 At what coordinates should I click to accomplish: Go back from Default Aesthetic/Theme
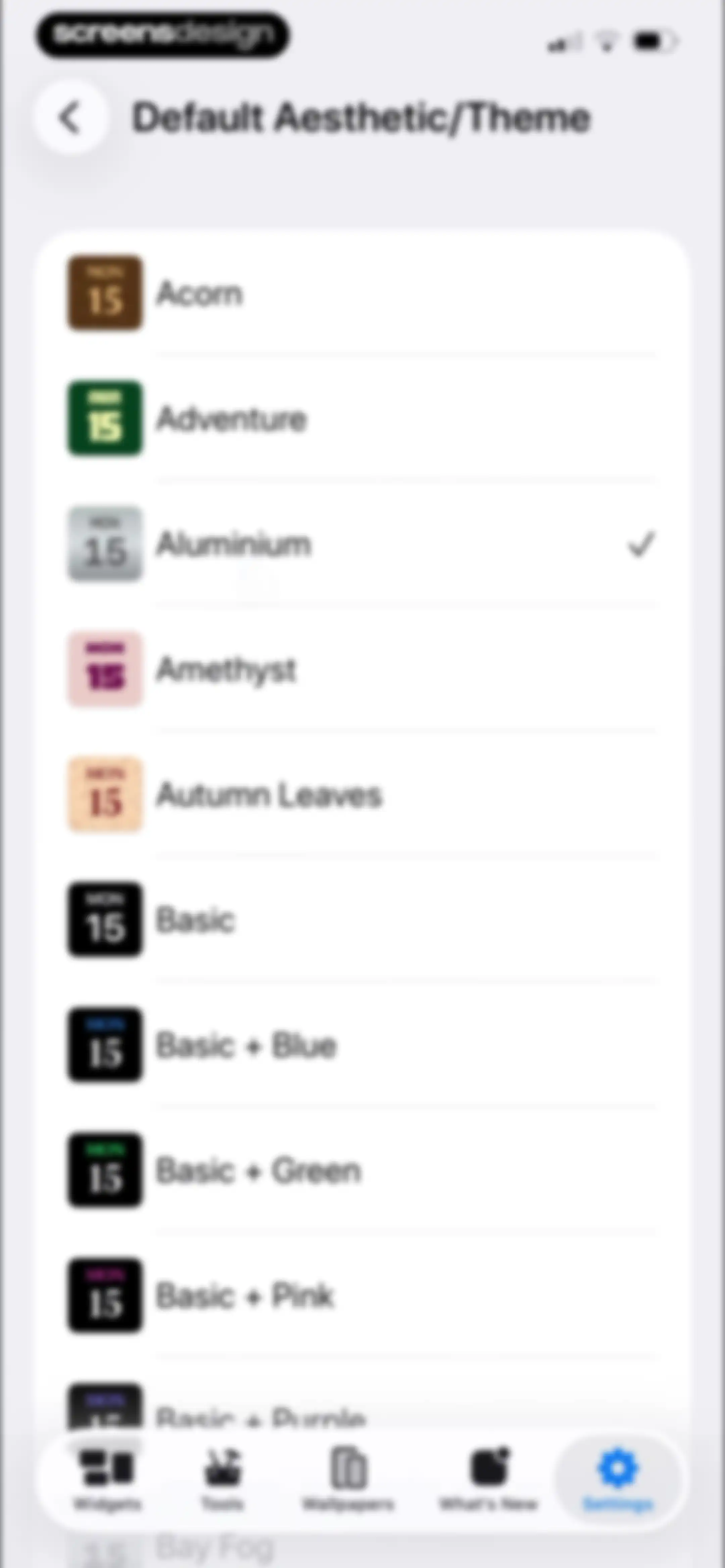[71, 118]
